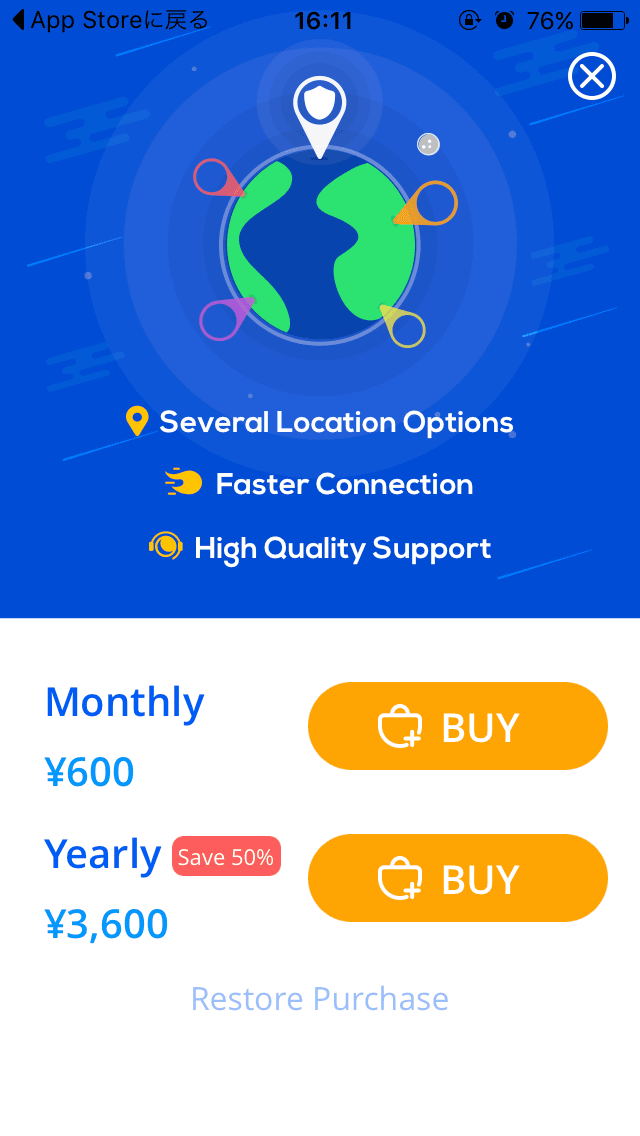The height and width of the screenshot is (1136, 640).
Task: Buy the Monthly ¥600 plan
Action: point(457,726)
